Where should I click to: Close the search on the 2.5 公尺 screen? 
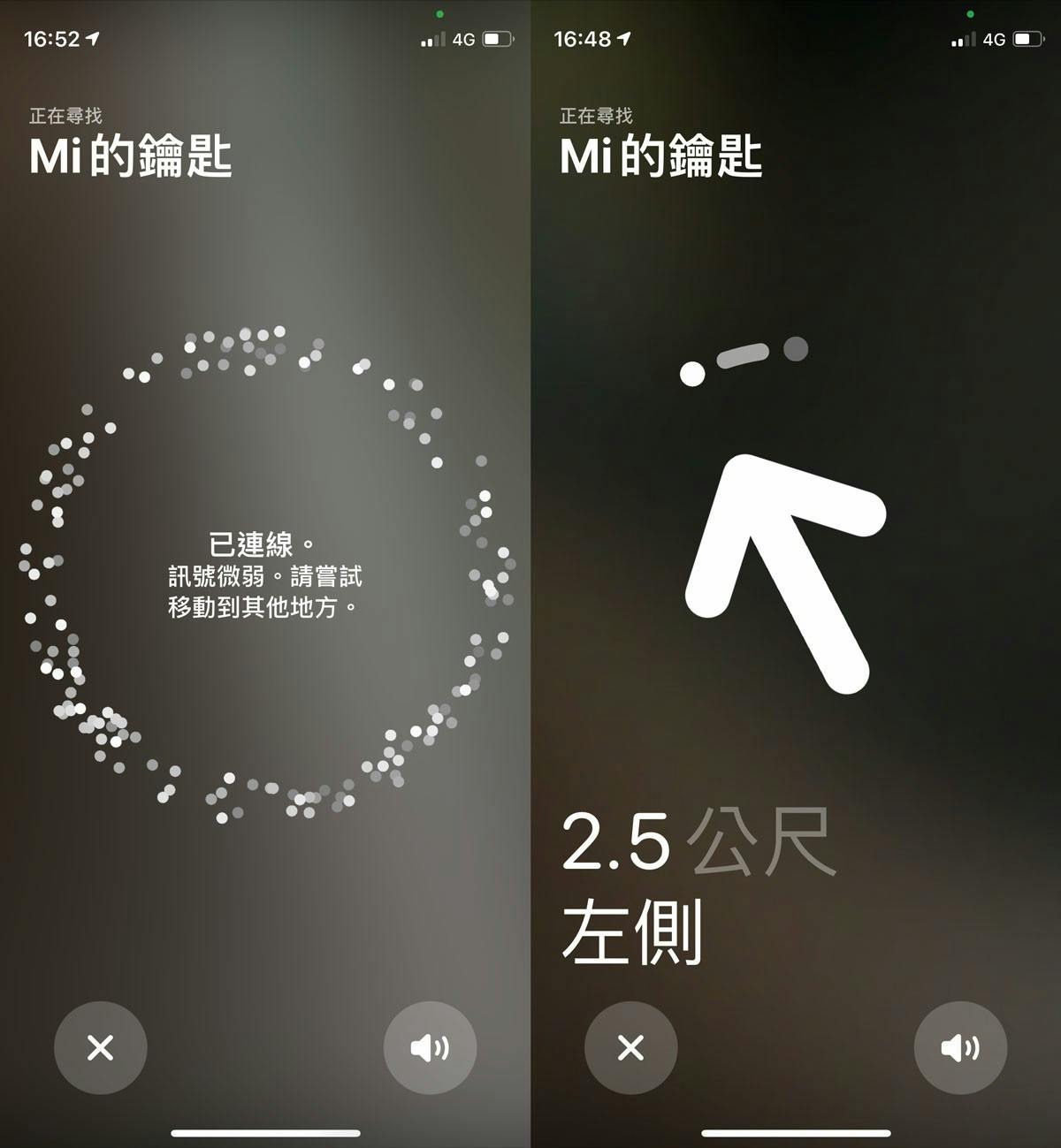click(x=630, y=1047)
